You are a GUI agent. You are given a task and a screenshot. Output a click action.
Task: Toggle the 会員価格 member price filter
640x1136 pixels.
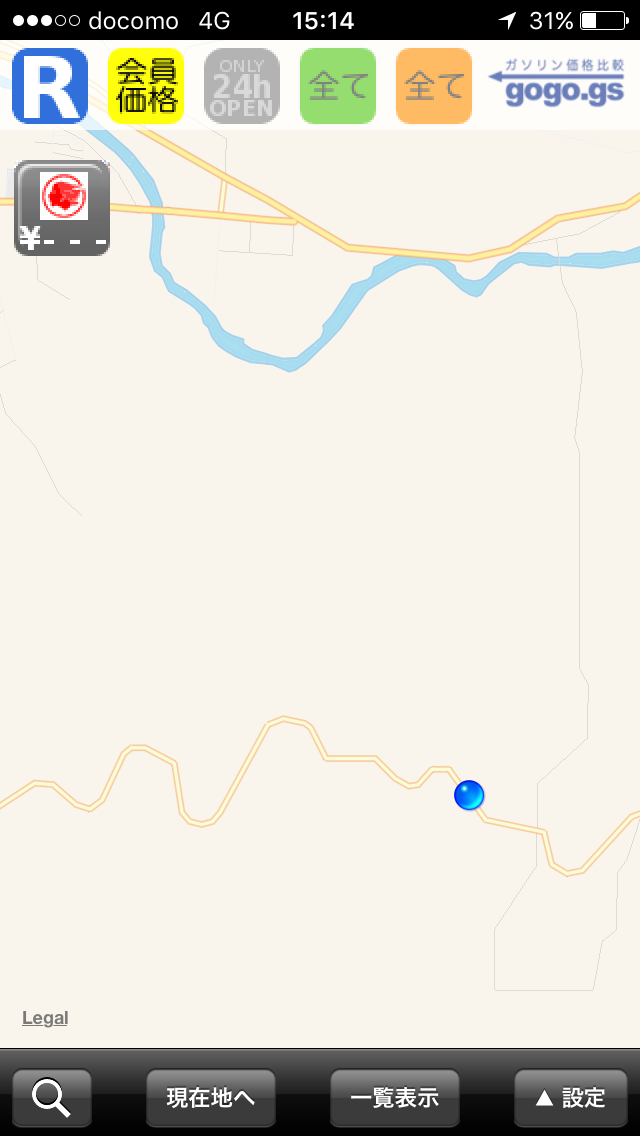[x=146, y=86]
